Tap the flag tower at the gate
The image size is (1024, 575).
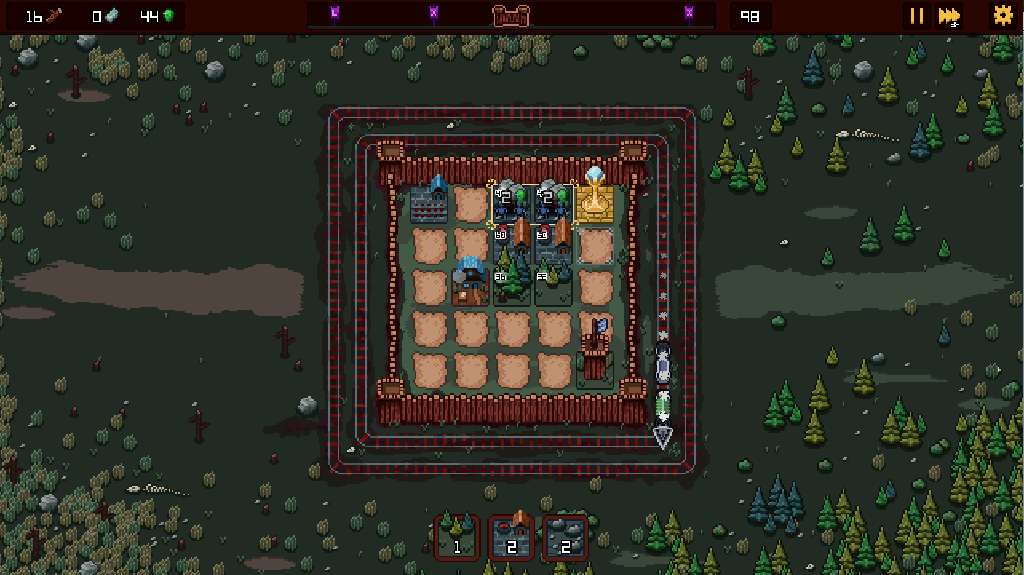[596, 350]
